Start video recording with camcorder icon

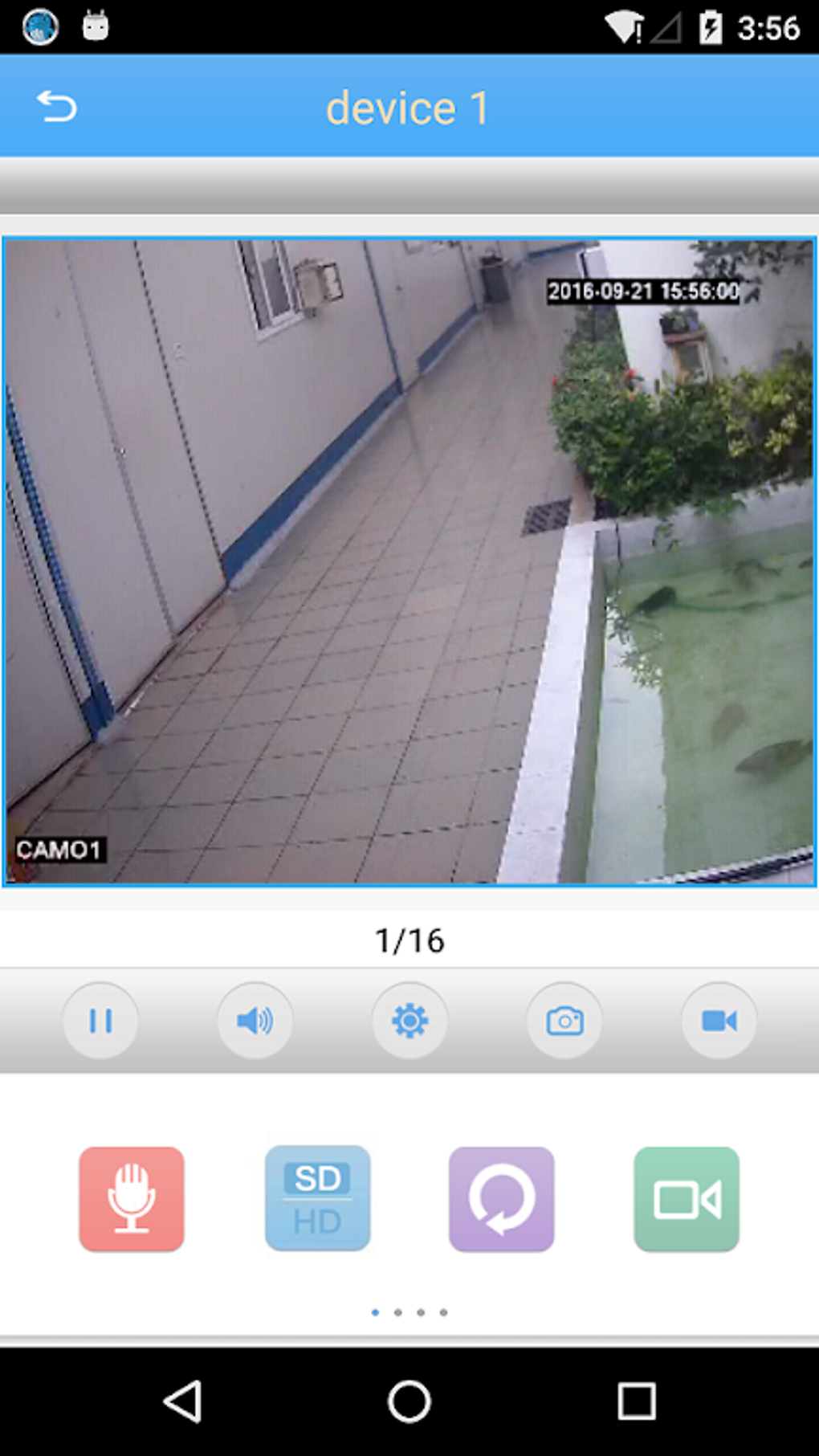(719, 1020)
